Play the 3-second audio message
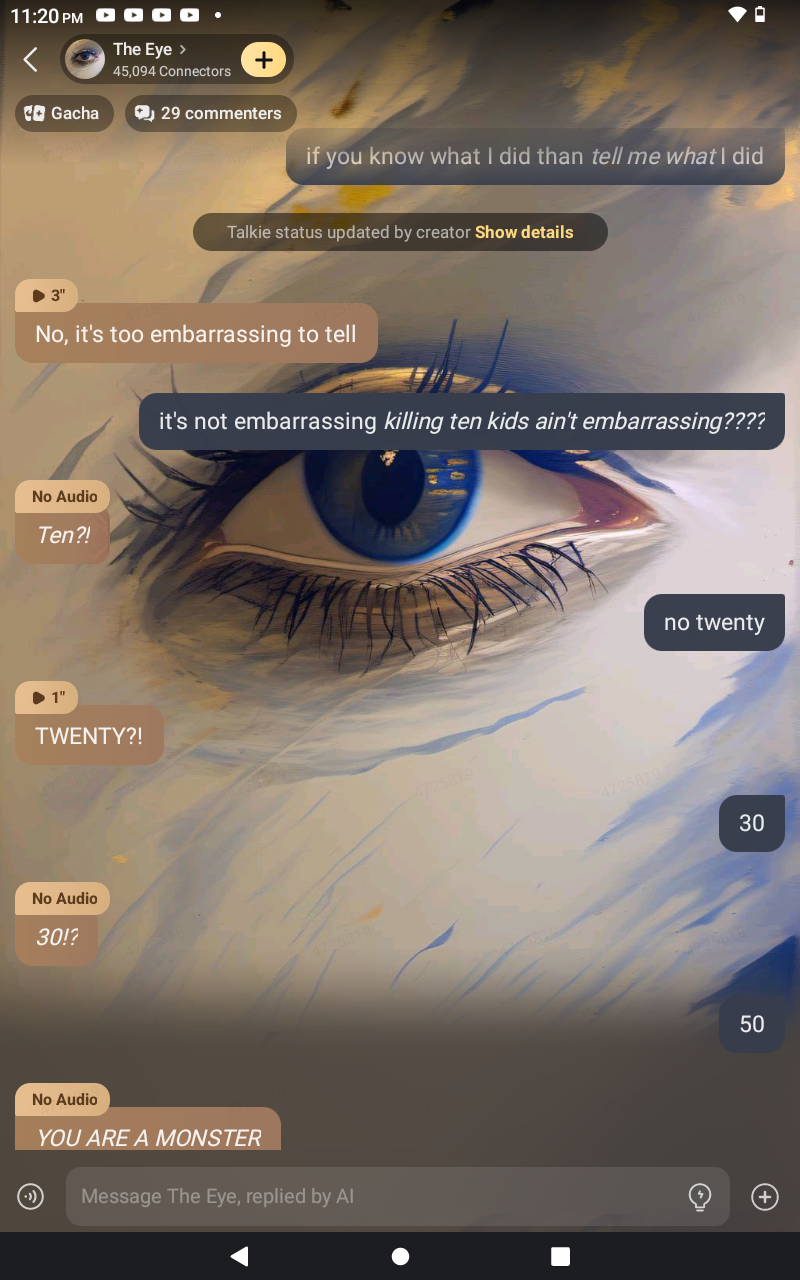 tap(47, 296)
